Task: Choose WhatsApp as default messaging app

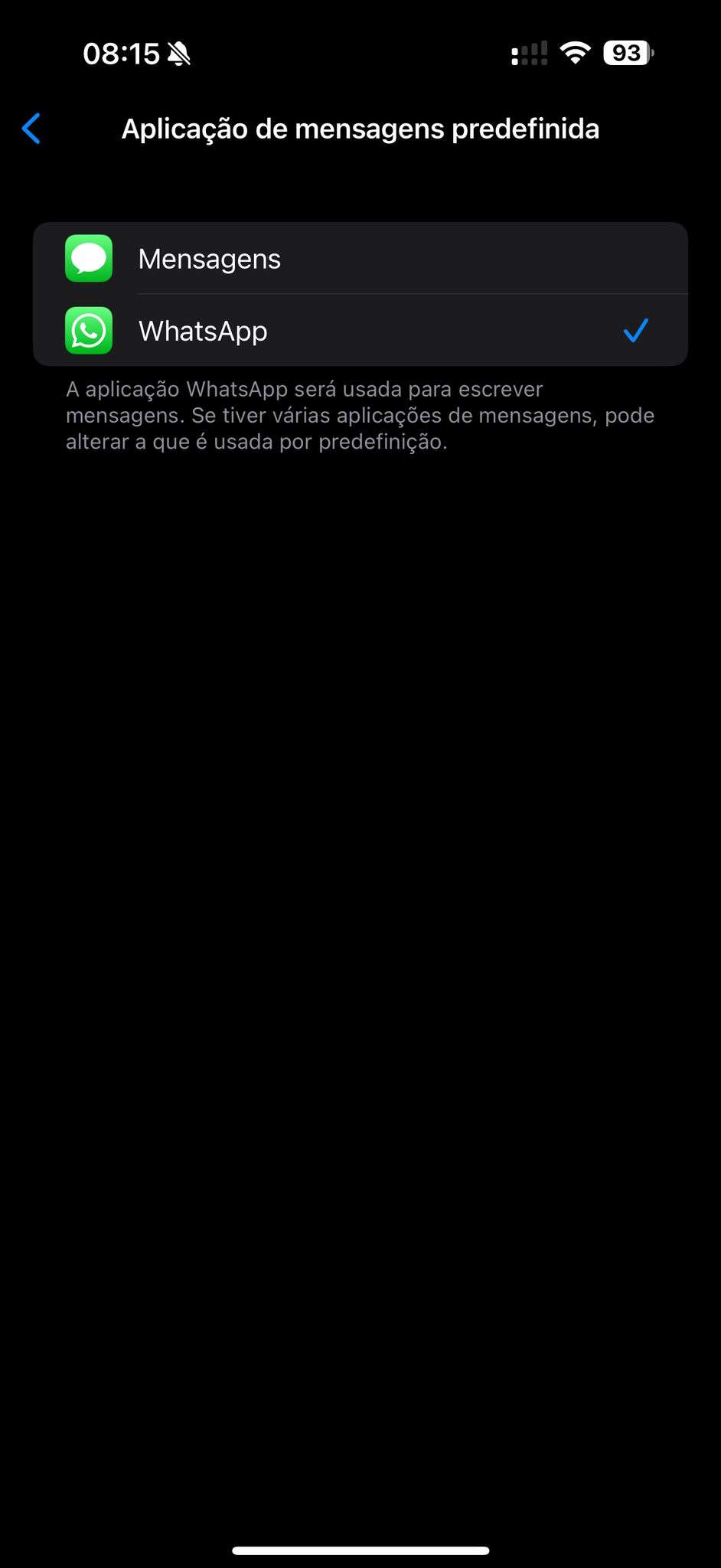Action: [360, 331]
